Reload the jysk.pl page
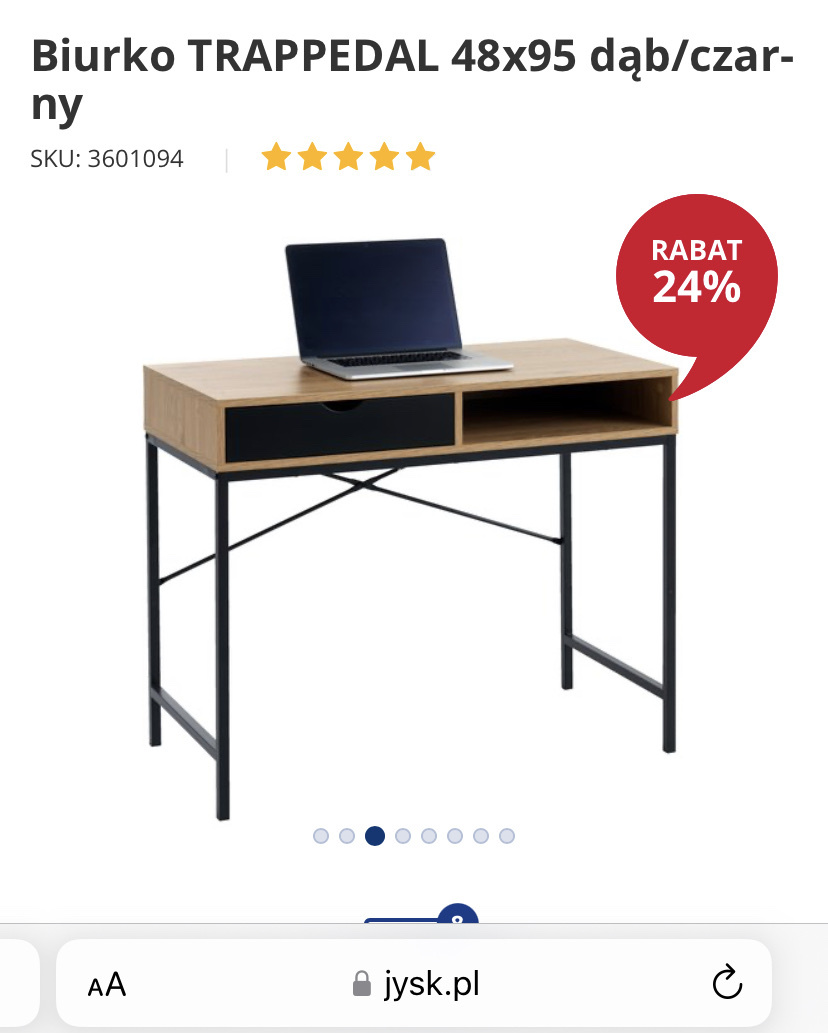The width and height of the screenshot is (828, 1033). pyautogui.click(x=727, y=984)
